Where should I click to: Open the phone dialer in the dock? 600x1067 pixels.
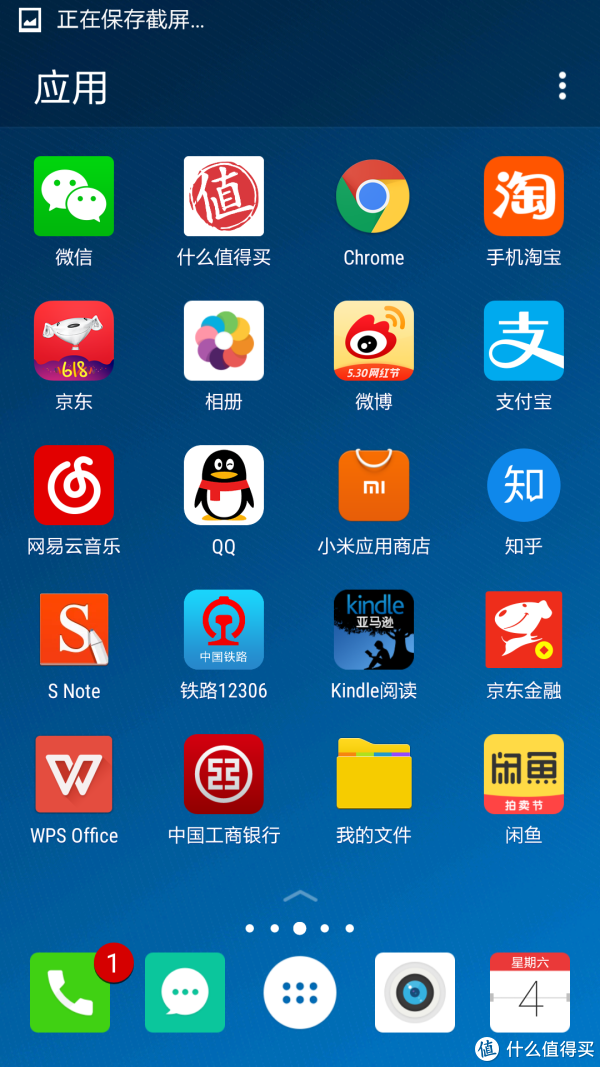coord(70,992)
